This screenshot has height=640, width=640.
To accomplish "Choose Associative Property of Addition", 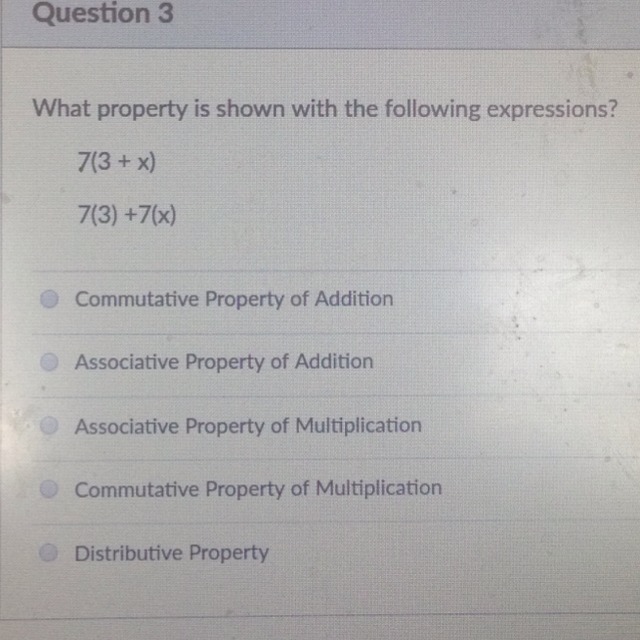I will click(49, 362).
